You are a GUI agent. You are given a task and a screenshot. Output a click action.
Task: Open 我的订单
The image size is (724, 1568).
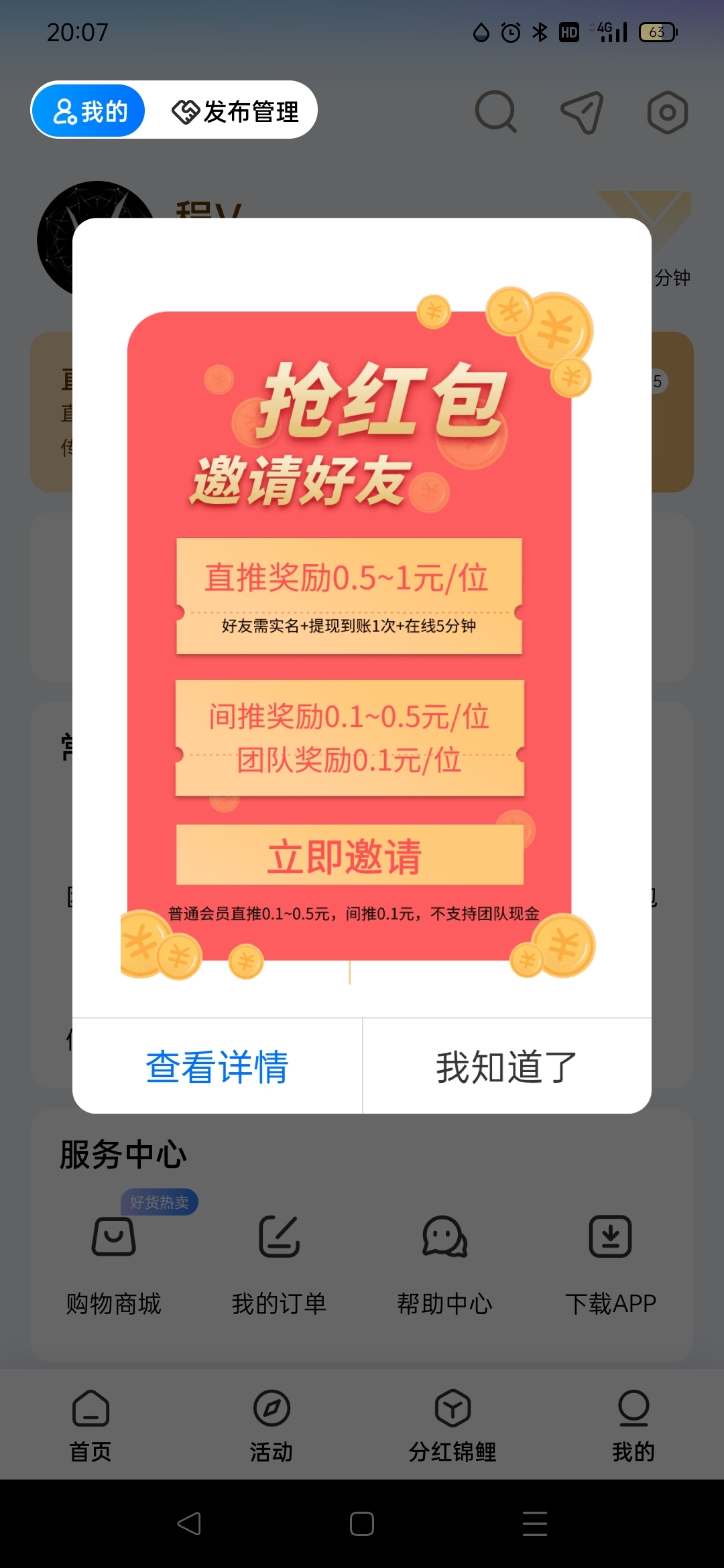279,1260
